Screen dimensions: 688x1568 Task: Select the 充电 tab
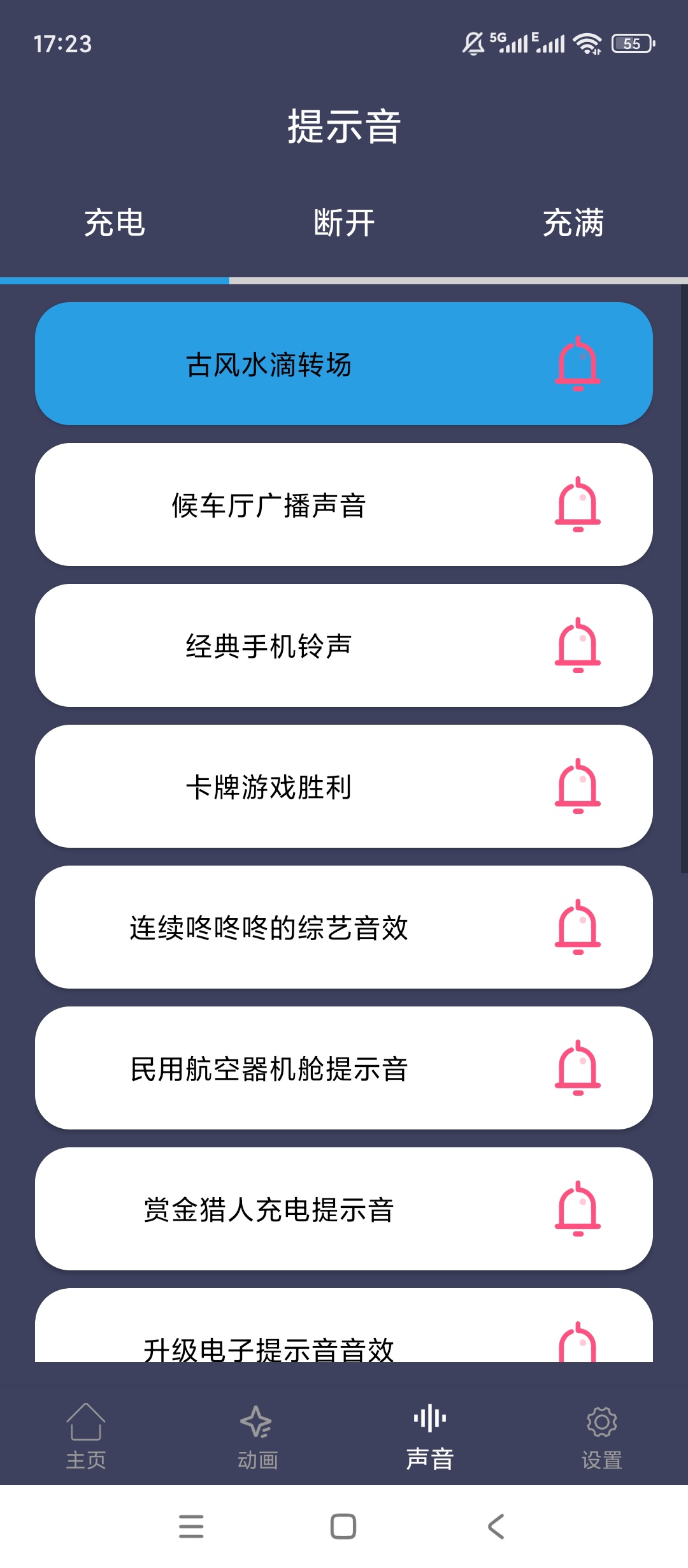point(115,223)
